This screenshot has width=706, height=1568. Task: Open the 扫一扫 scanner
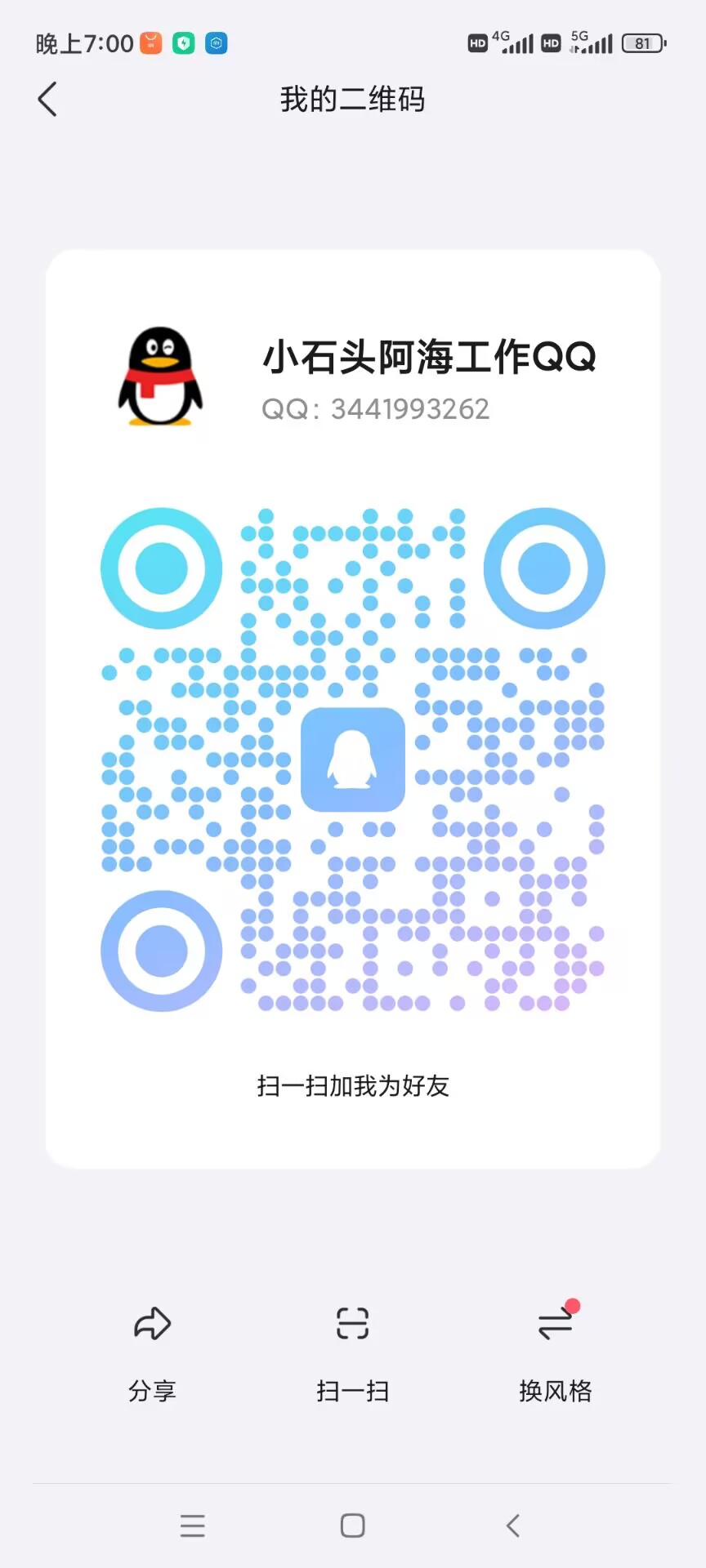(352, 1347)
